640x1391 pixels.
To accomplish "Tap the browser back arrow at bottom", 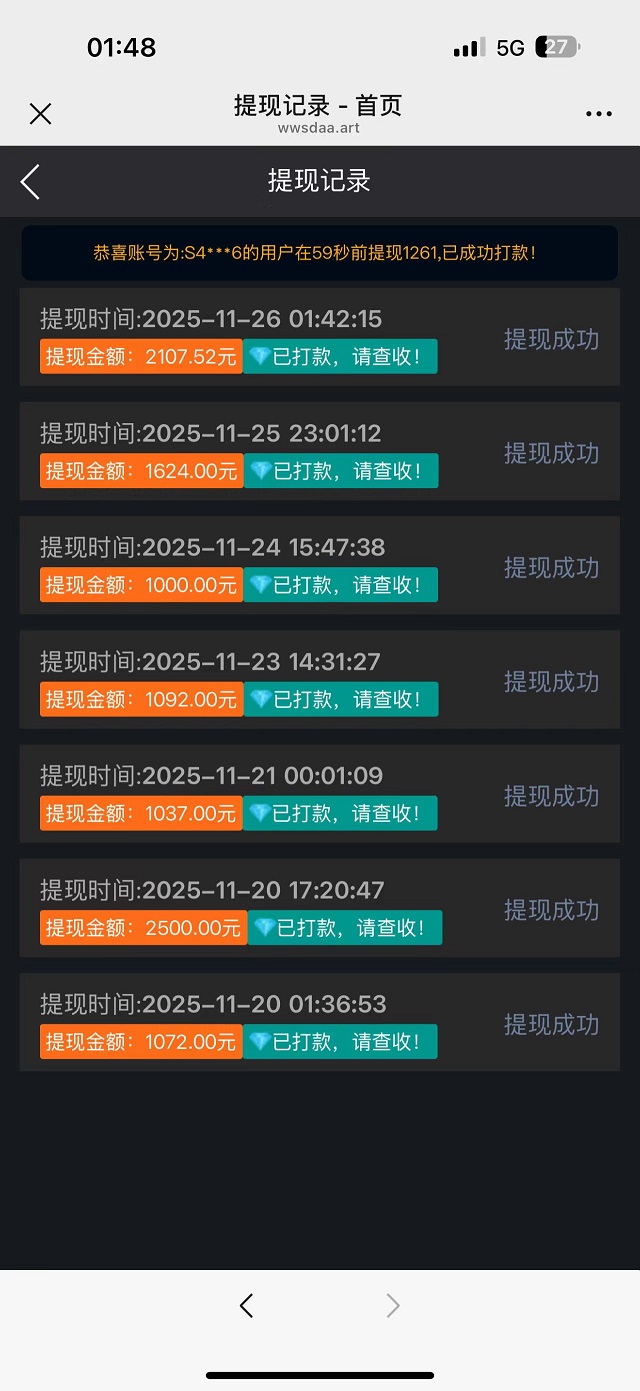I will coord(247,1305).
